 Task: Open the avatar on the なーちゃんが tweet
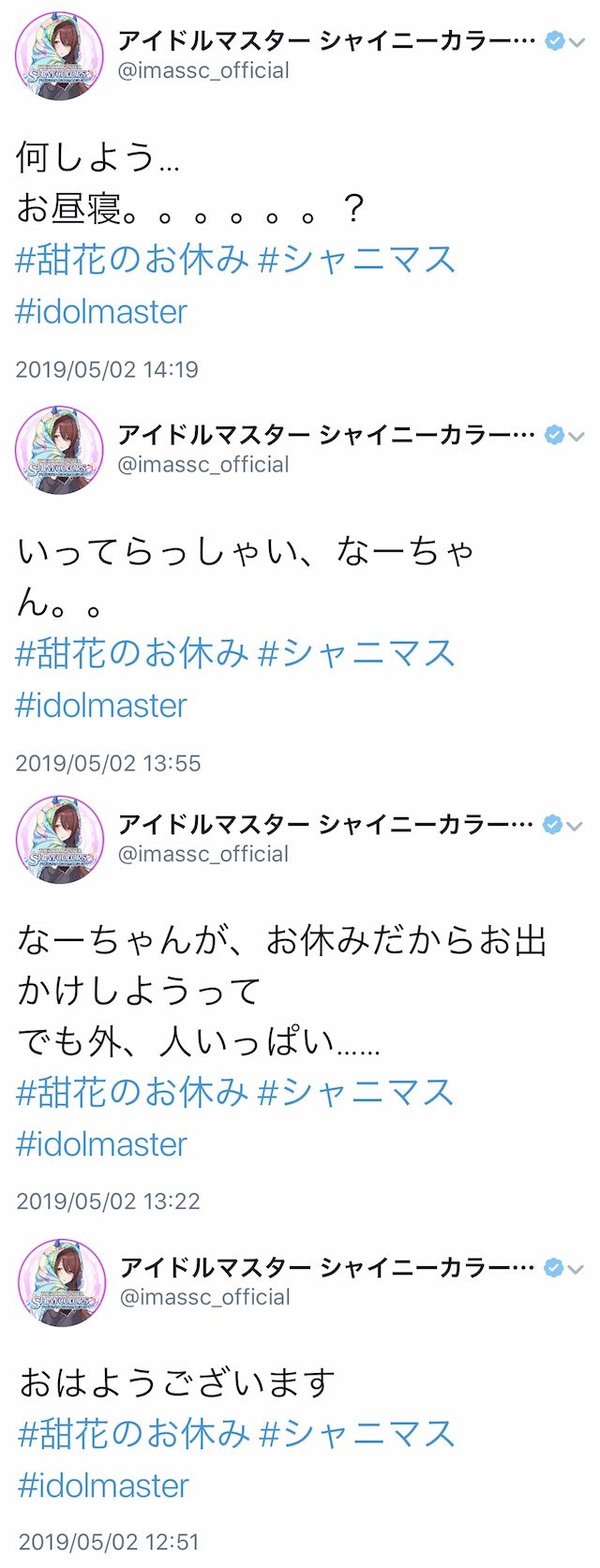point(59,840)
